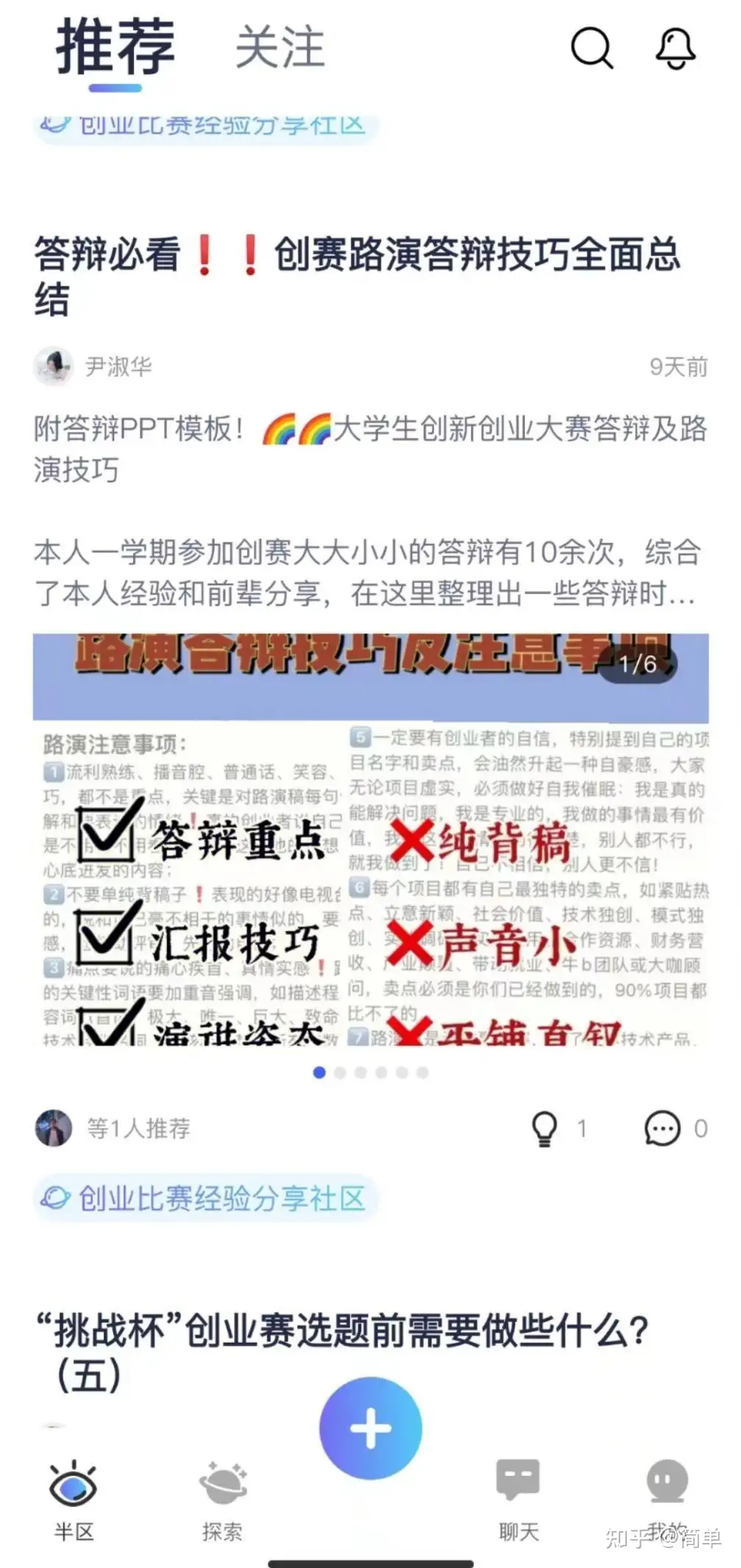Open comments on 尹淑华's post
The image size is (741, 1568).
pos(662,1129)
